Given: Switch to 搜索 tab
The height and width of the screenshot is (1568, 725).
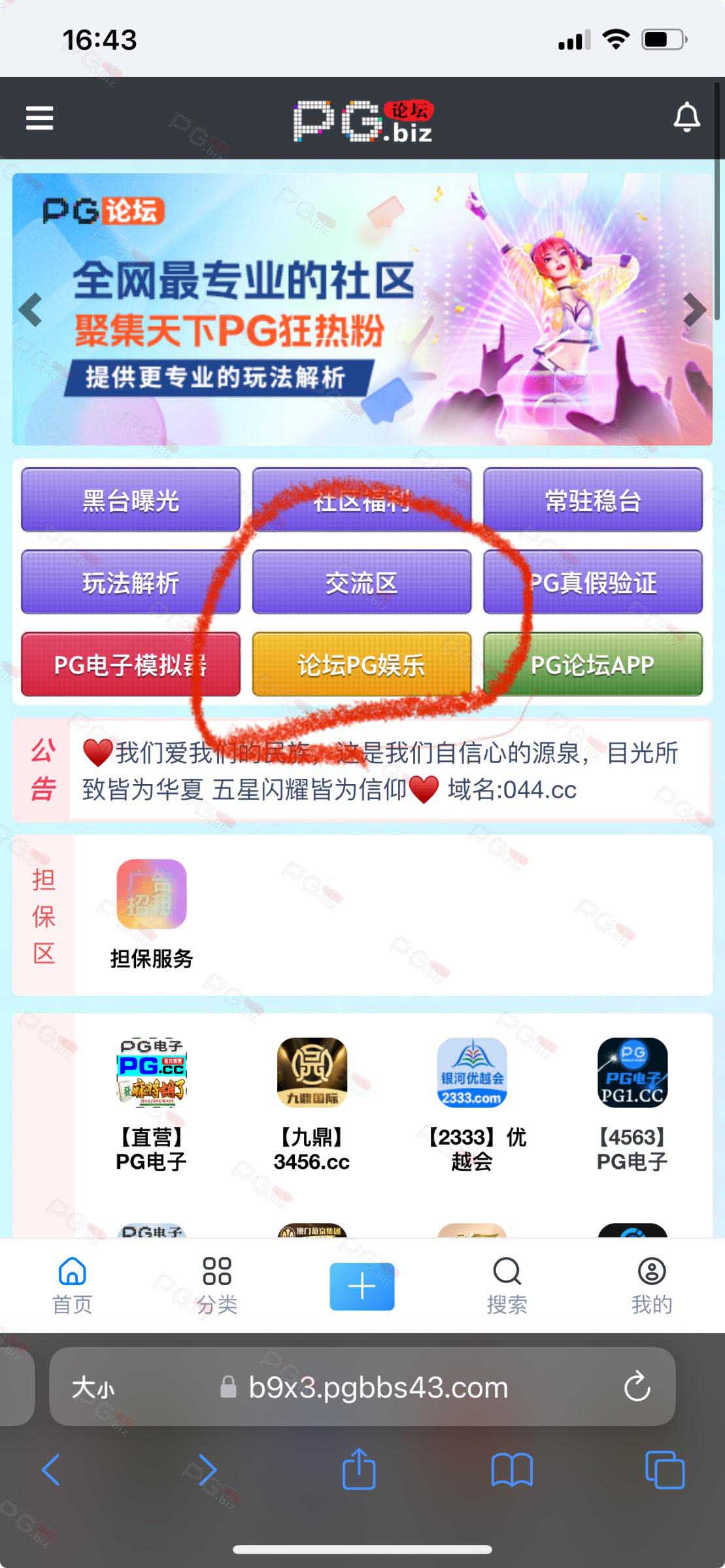Looking at the screenshot, I should (x=507, y=1285).
